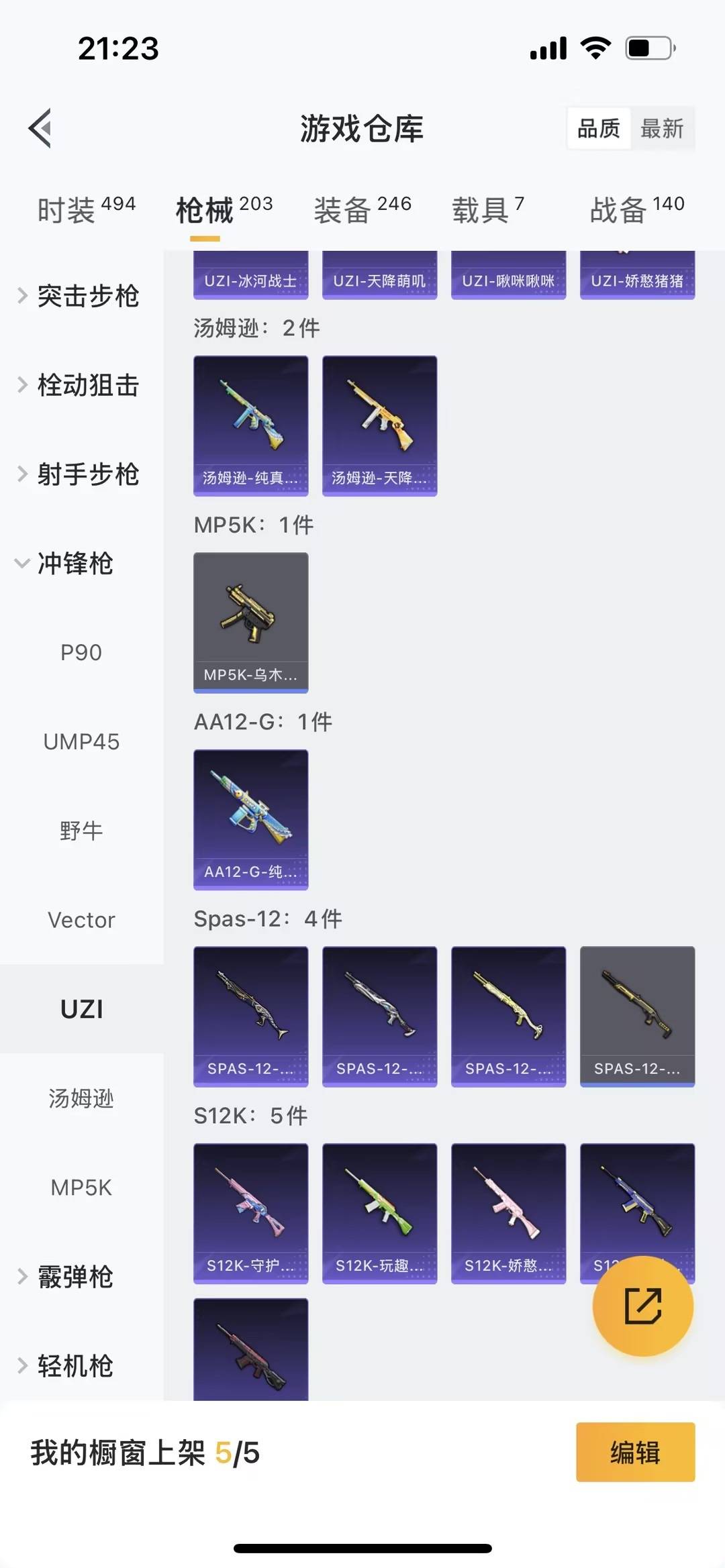Select P90 in the sidebar
This screenshot has width=725, height=1568.
81,652
